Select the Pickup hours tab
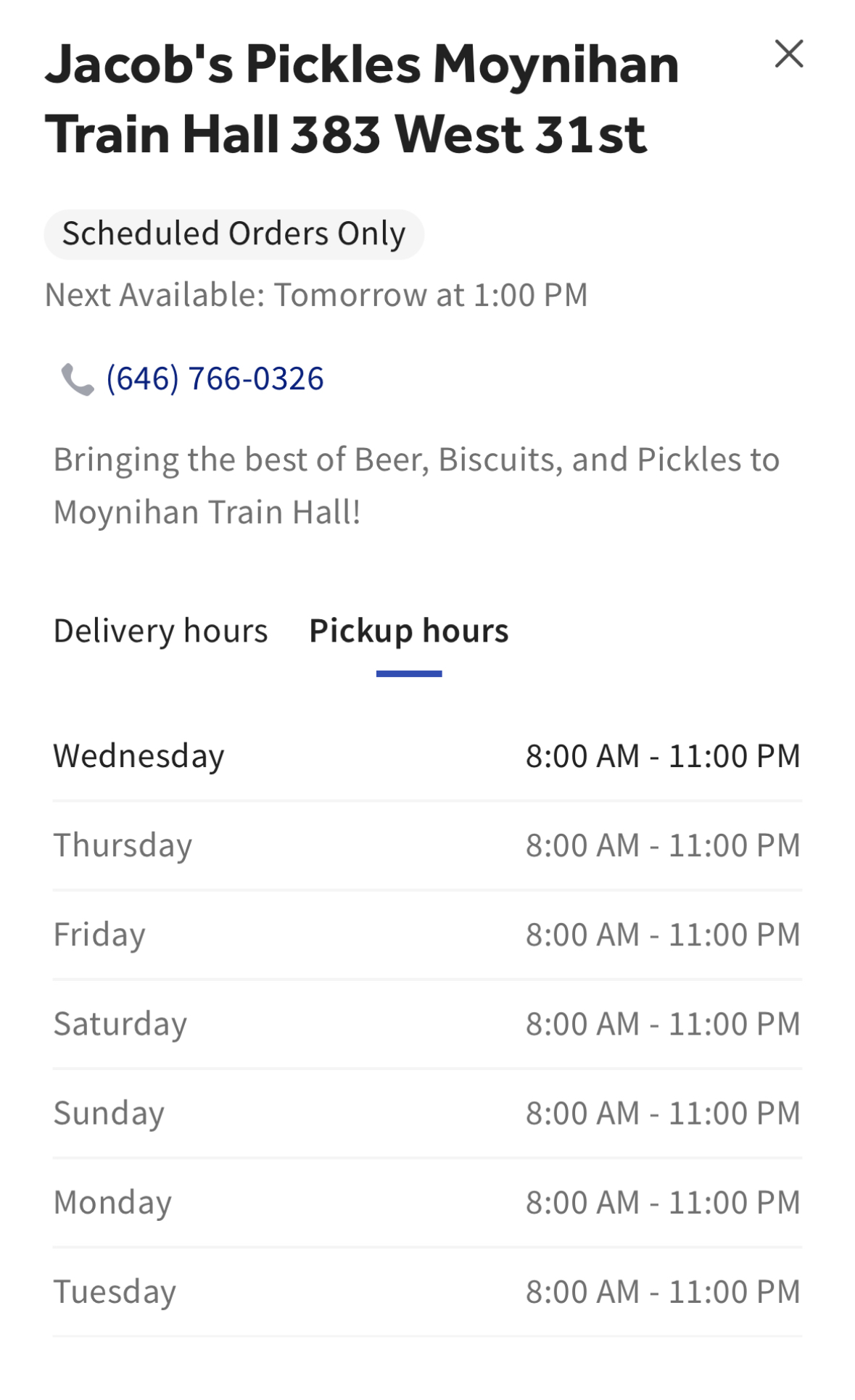 (408, 631)
